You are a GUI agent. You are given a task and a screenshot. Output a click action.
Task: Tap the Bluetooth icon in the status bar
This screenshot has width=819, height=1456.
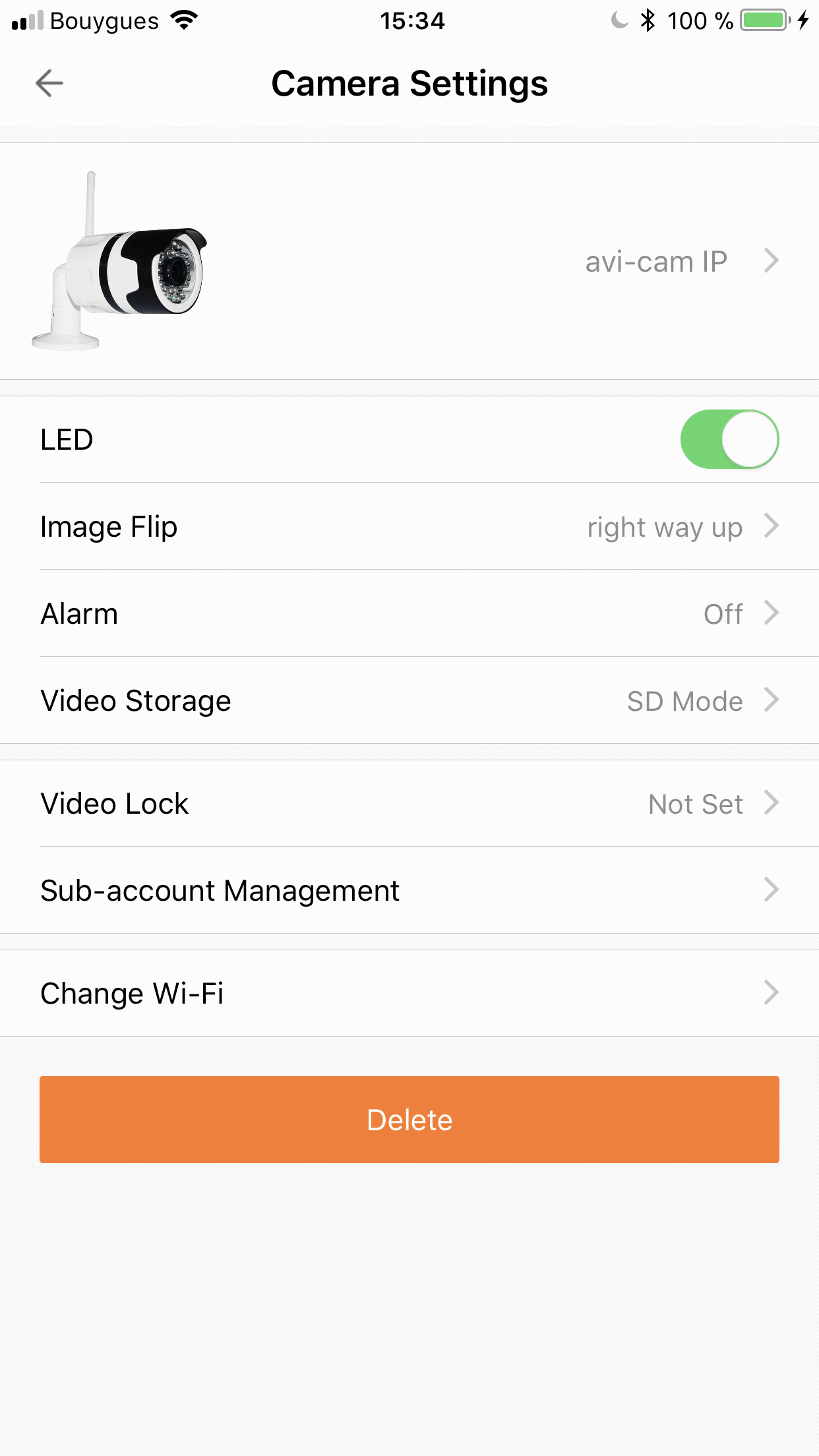tap(647, 20)
